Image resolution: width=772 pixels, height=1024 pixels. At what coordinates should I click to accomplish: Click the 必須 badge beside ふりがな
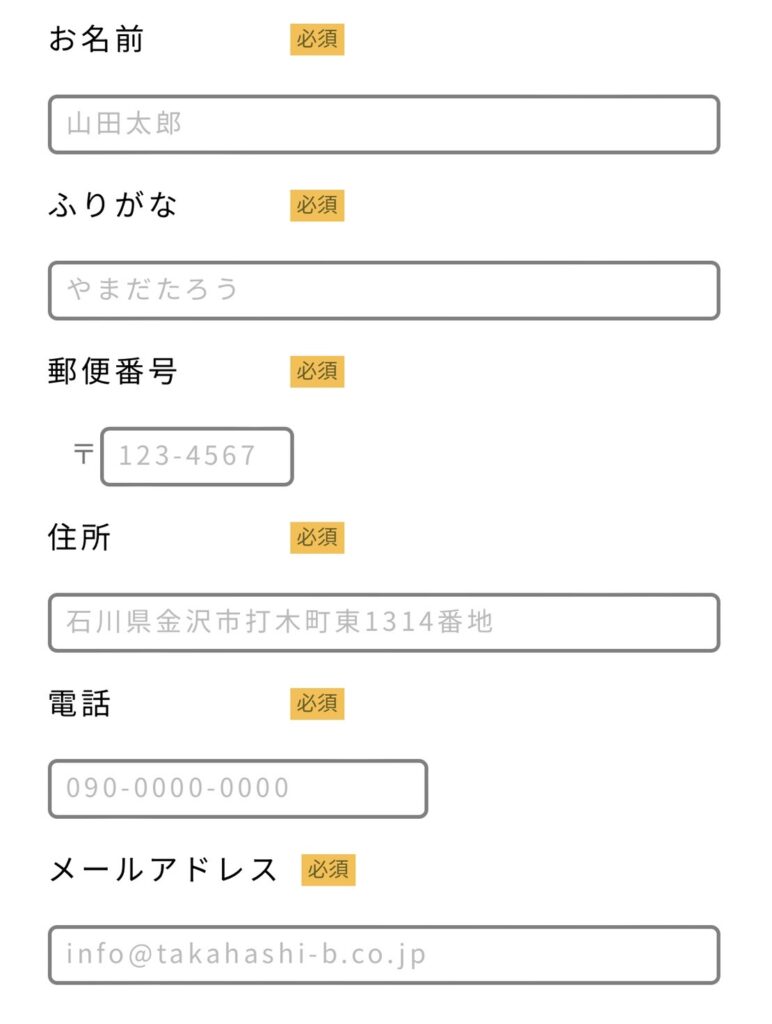click(x=318, y=206)
